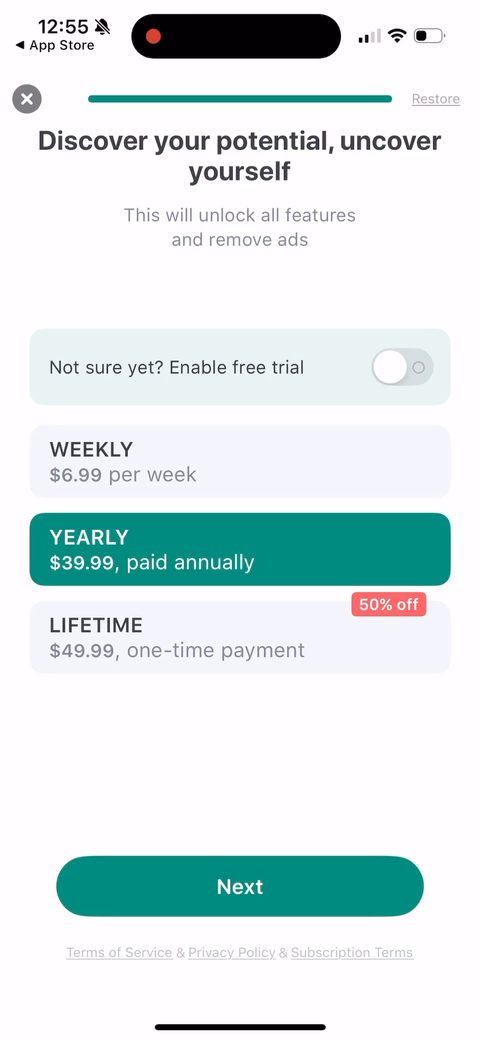Open Terms of Service link
Viewport: 480px width, 1040px height.
119,952
